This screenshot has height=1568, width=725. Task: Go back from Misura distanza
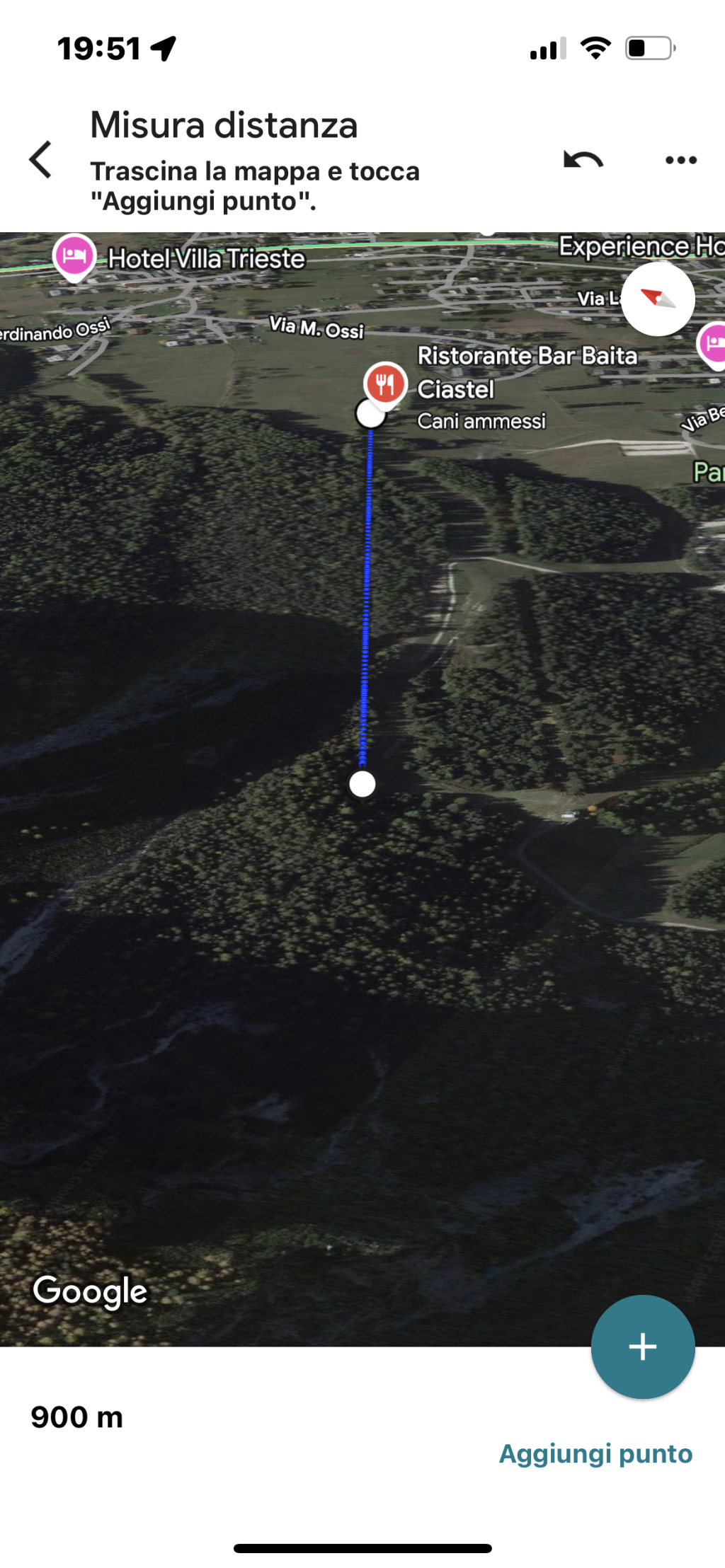tap(41, 159)
